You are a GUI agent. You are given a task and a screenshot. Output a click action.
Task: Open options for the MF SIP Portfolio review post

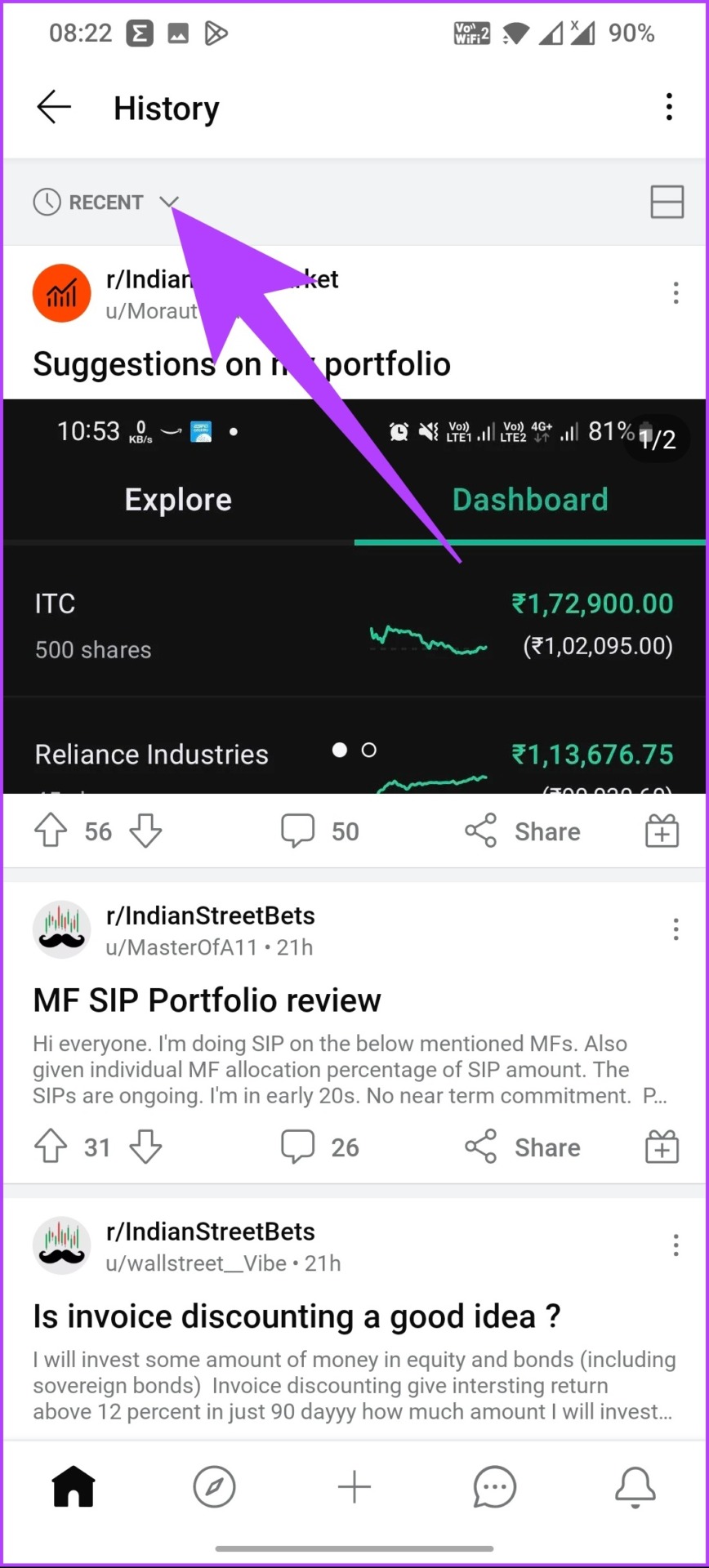pyautogui.click(x=676, y=929)
